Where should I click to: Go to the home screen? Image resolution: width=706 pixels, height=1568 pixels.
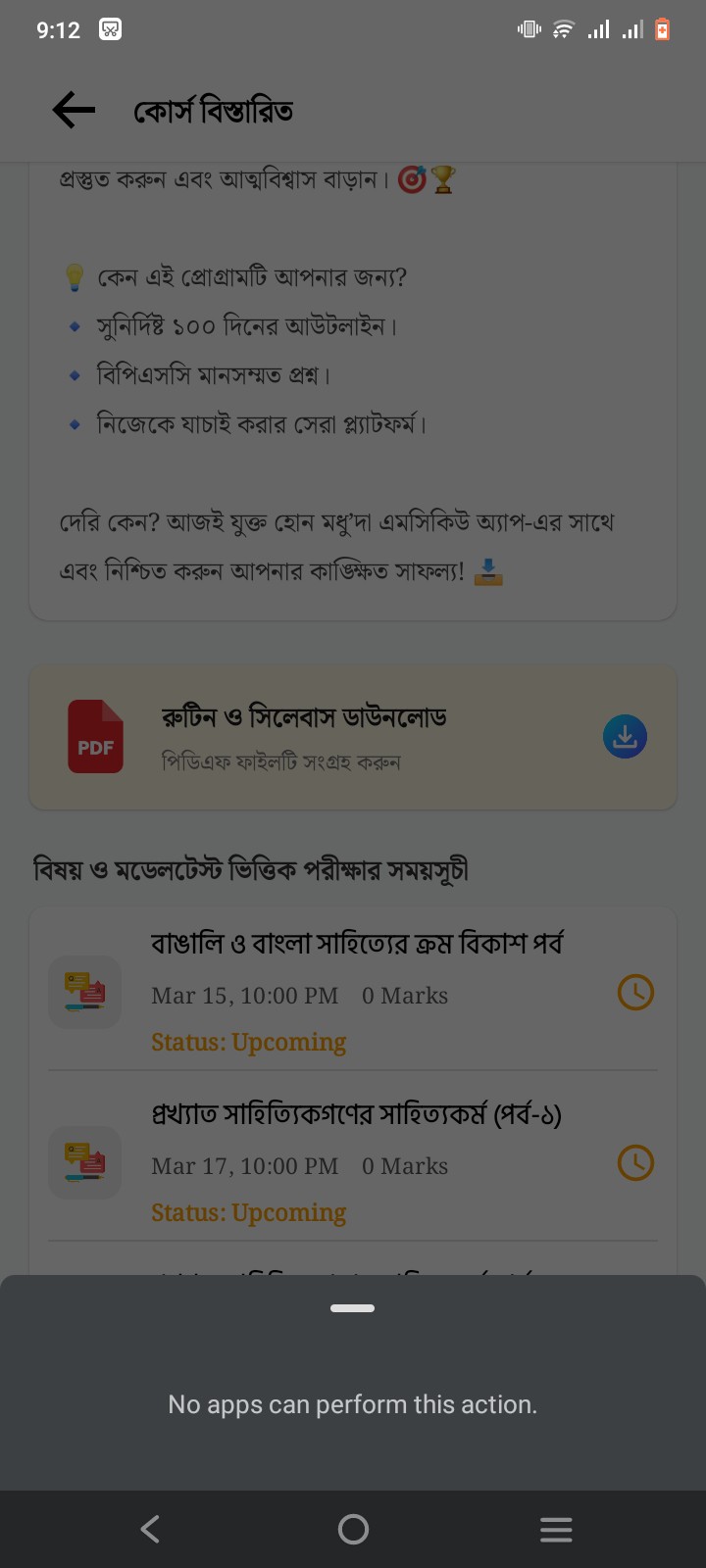(353, 1529)
